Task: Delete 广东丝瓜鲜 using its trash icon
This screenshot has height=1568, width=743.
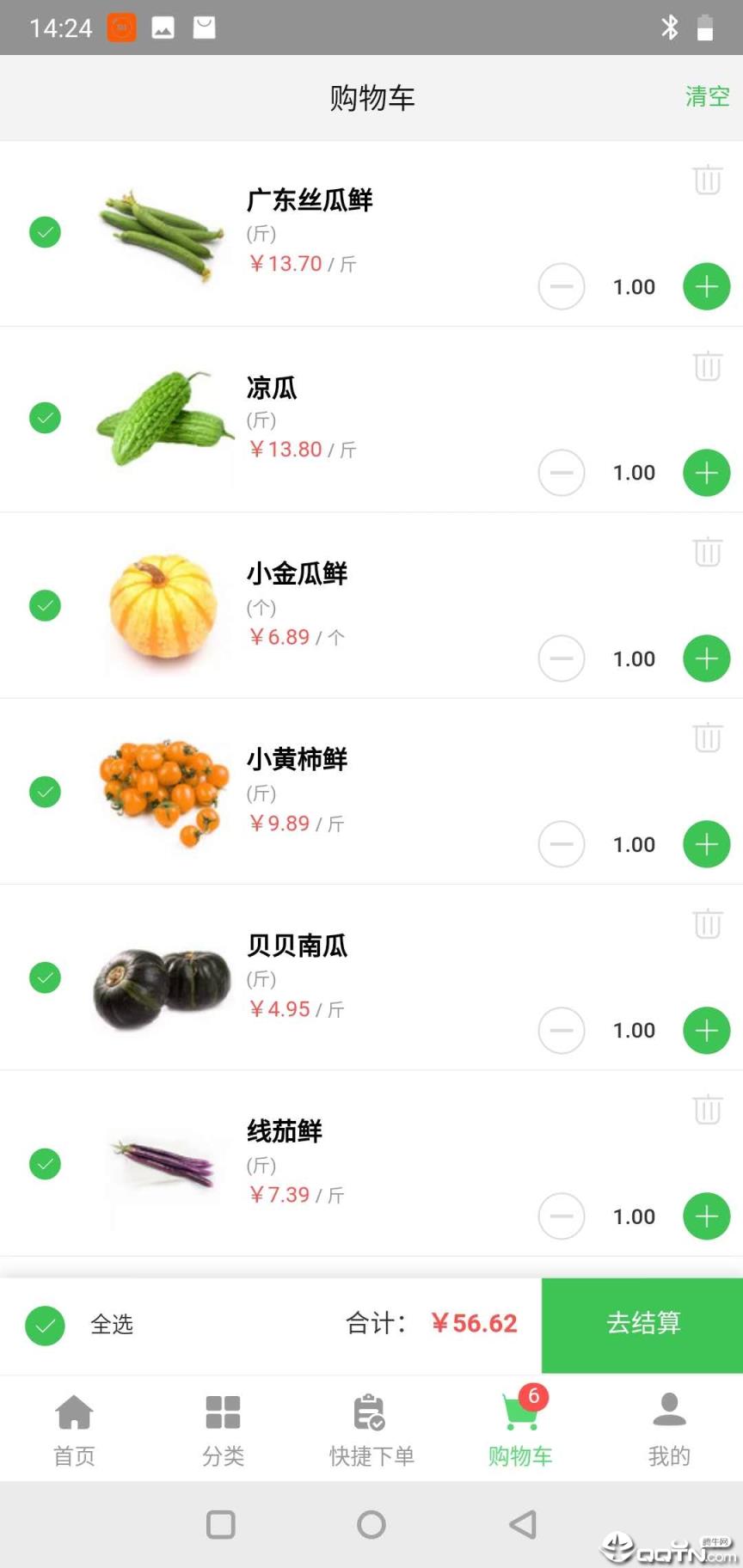Action: [707, 181]
